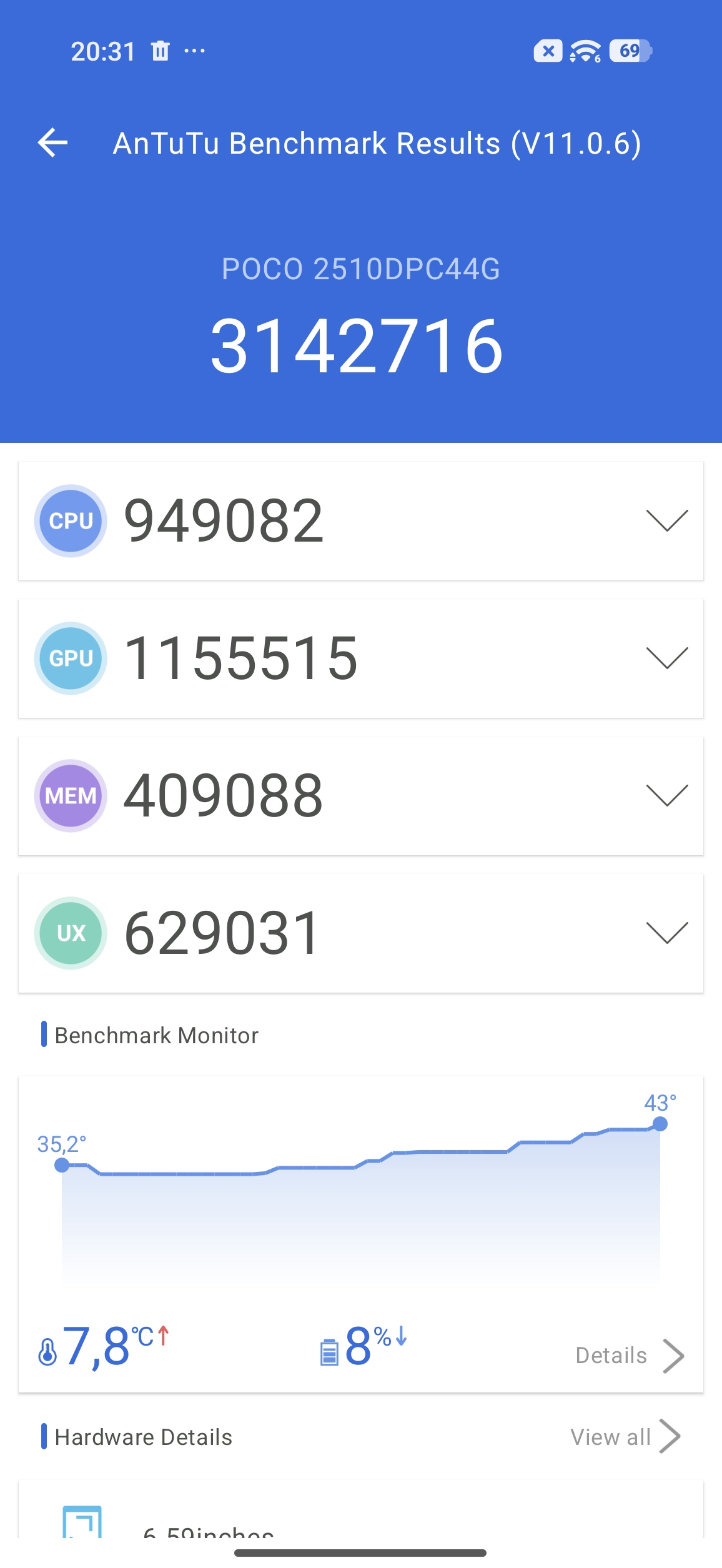
Task: View all hardware details
Action: click(625, 1437)
